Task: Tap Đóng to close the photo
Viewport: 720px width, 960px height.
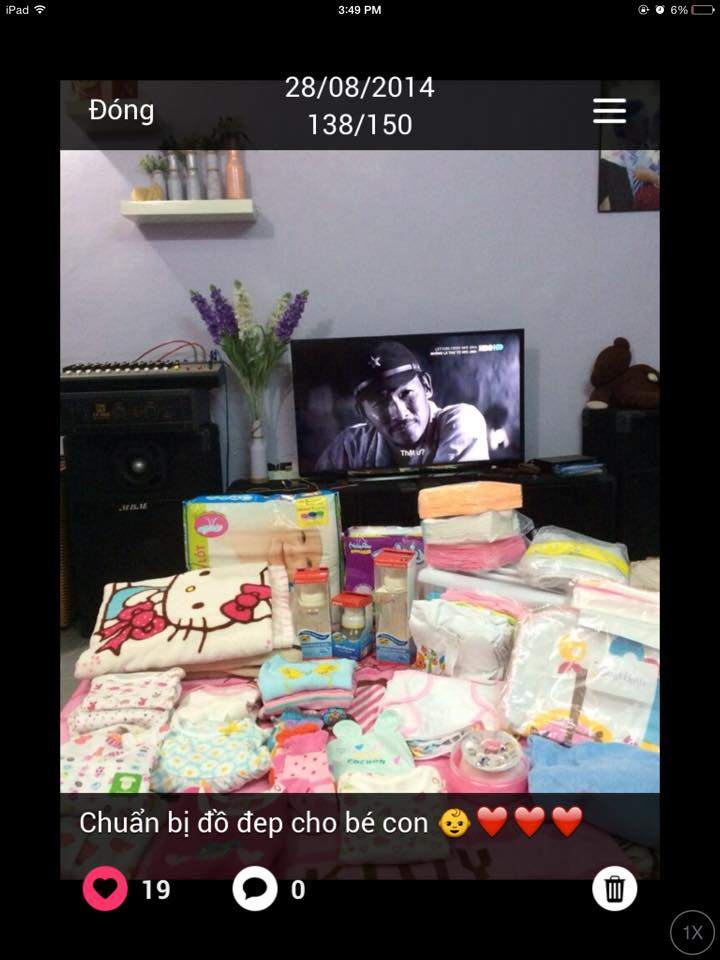Action: click(x=121, y=110)
